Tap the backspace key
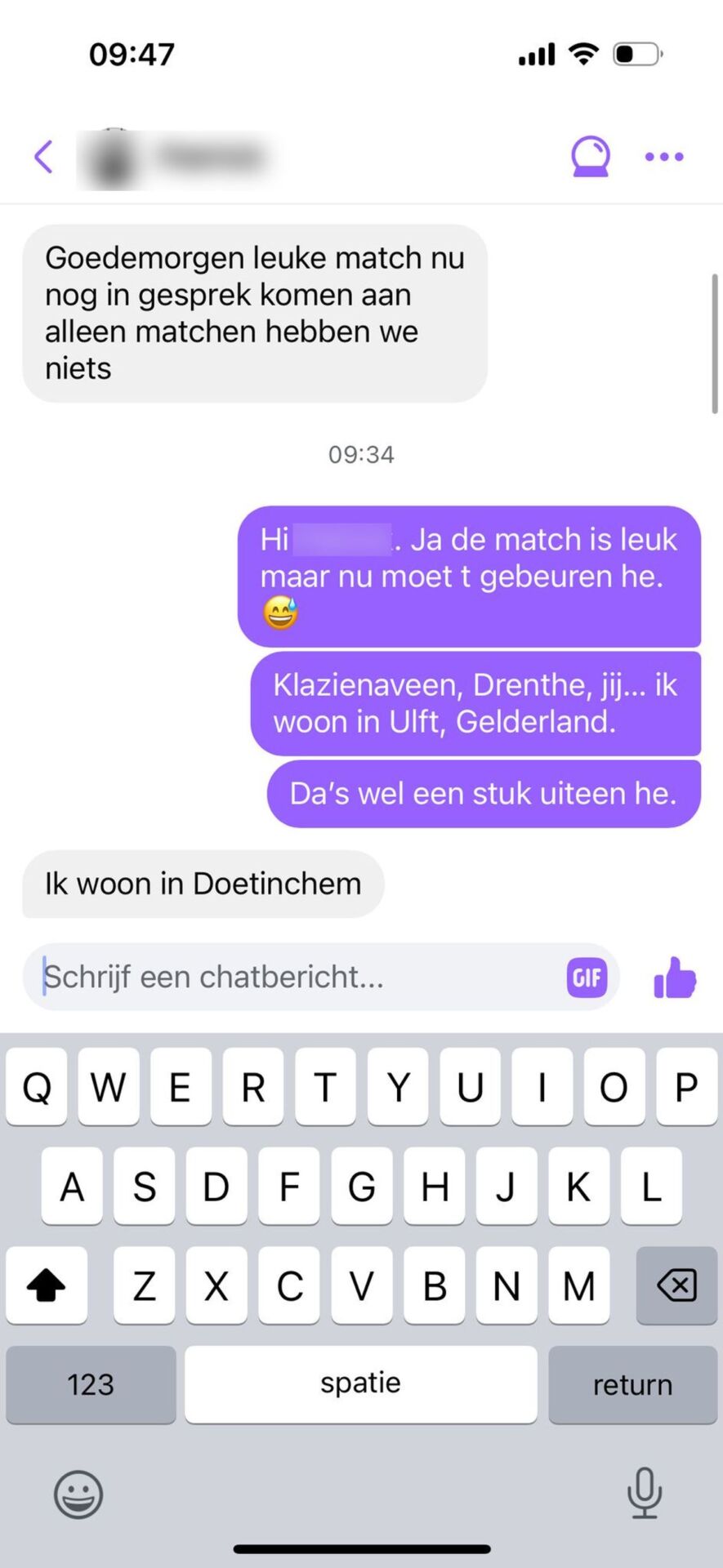723x1568 pixels. [x=676, y=1285]
